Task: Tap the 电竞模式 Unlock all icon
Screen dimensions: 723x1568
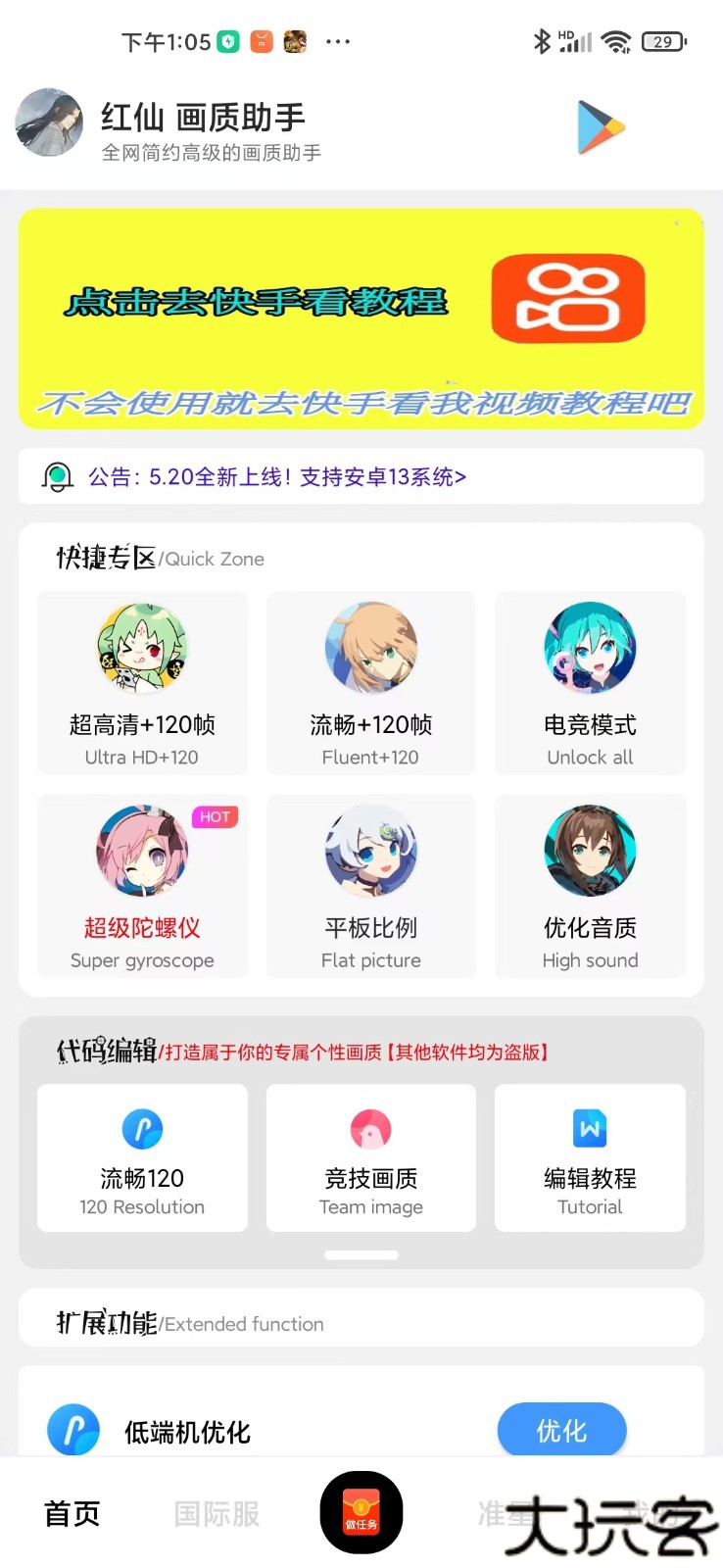Action: 590,647
